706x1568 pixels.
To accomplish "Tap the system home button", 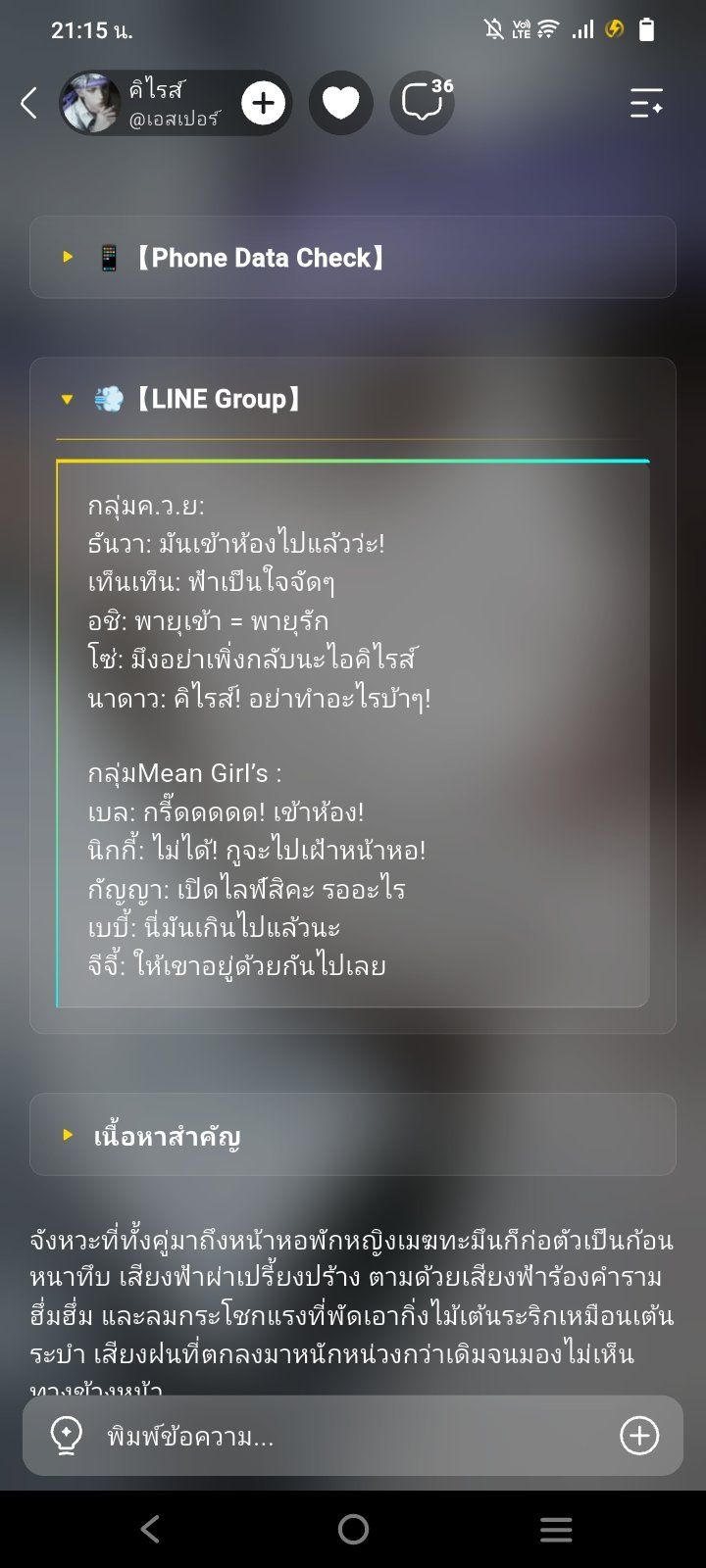I will point(353,1529).
